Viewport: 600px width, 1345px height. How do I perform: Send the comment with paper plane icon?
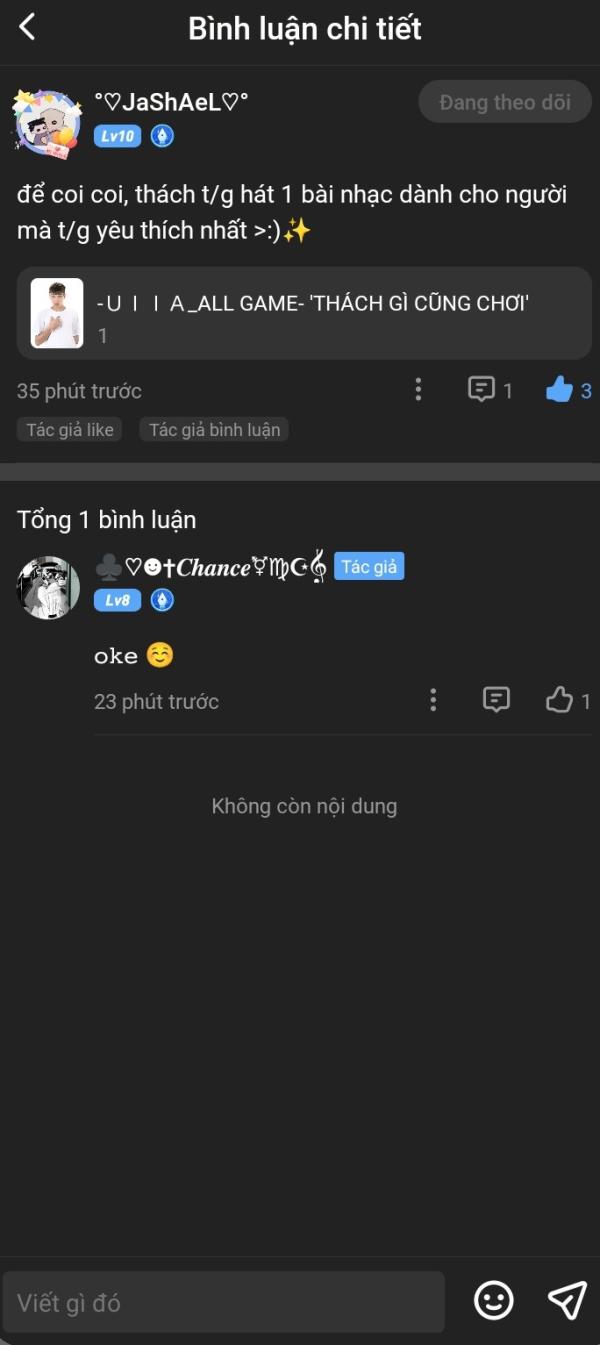pyautogui.click(x=567, y=1300)
